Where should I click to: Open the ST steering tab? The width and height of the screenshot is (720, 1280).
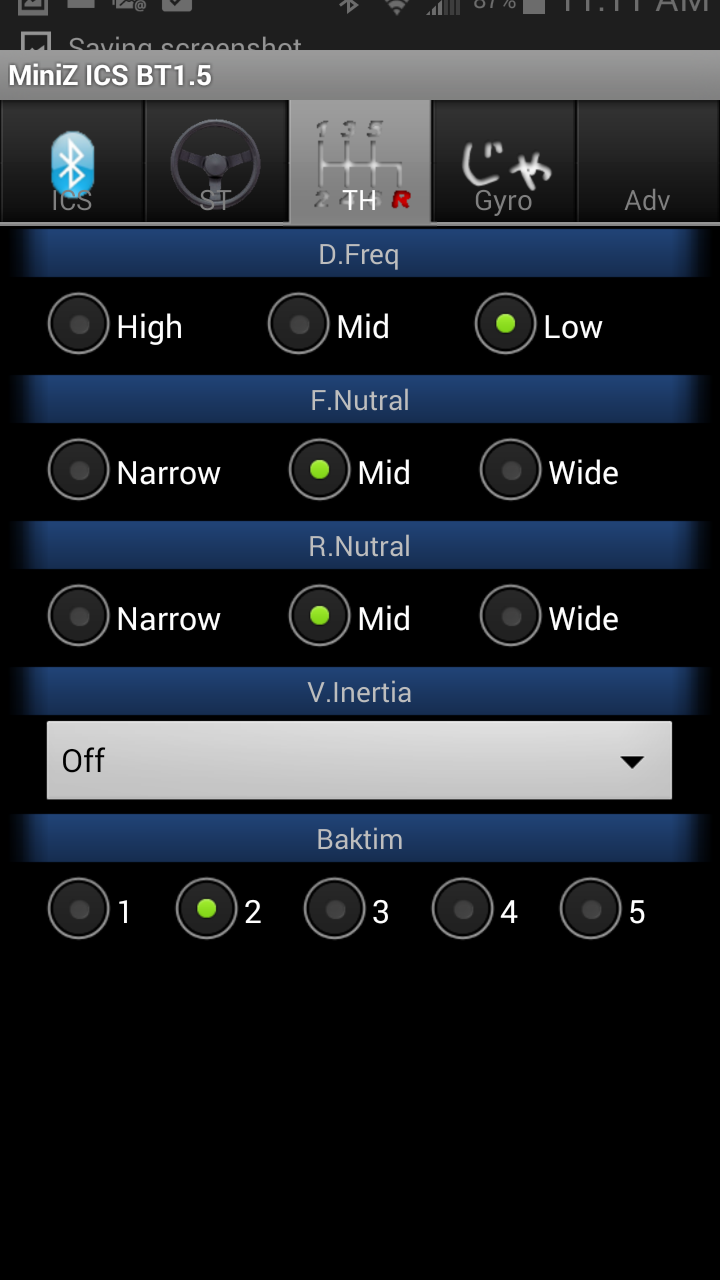pyautogui.click(x=216, y=161)
